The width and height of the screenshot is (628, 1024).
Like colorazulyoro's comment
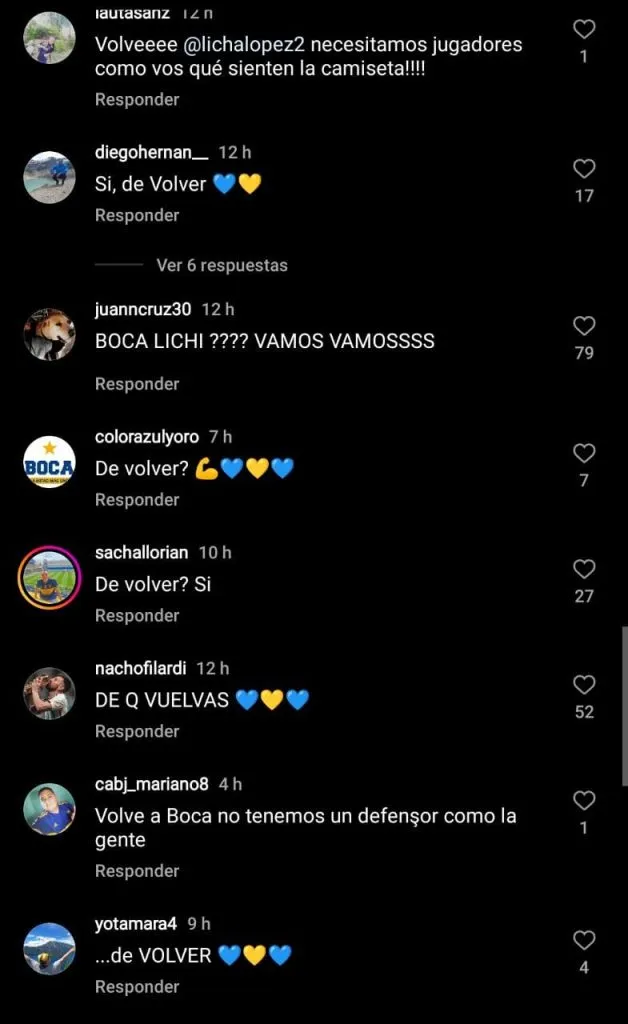tap(584, 453)
